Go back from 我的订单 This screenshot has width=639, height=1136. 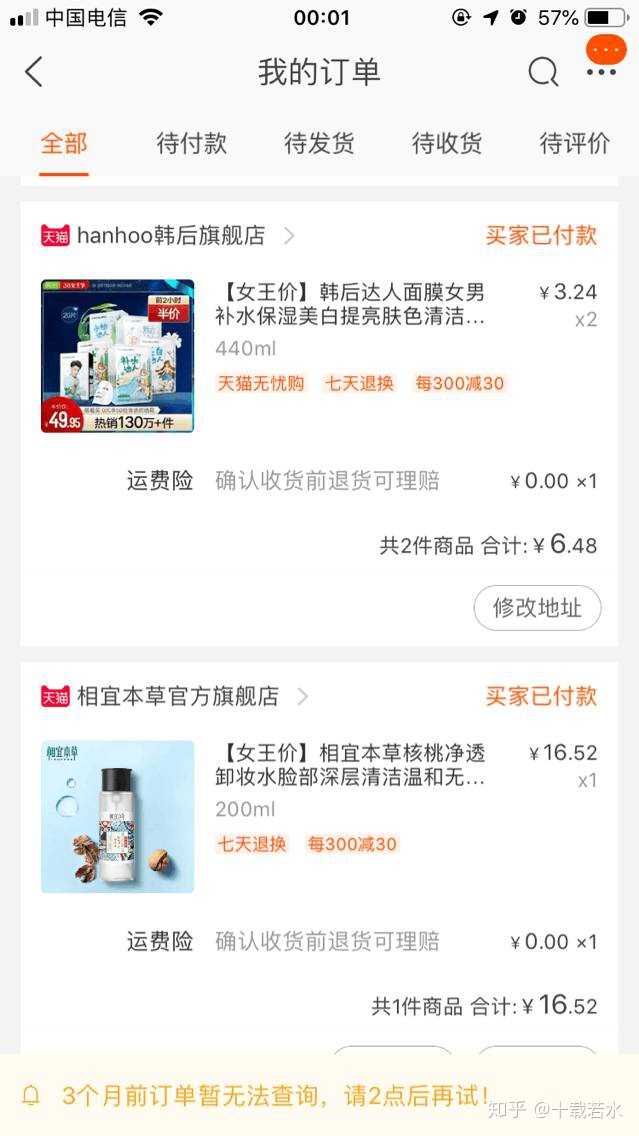(34, 72)
